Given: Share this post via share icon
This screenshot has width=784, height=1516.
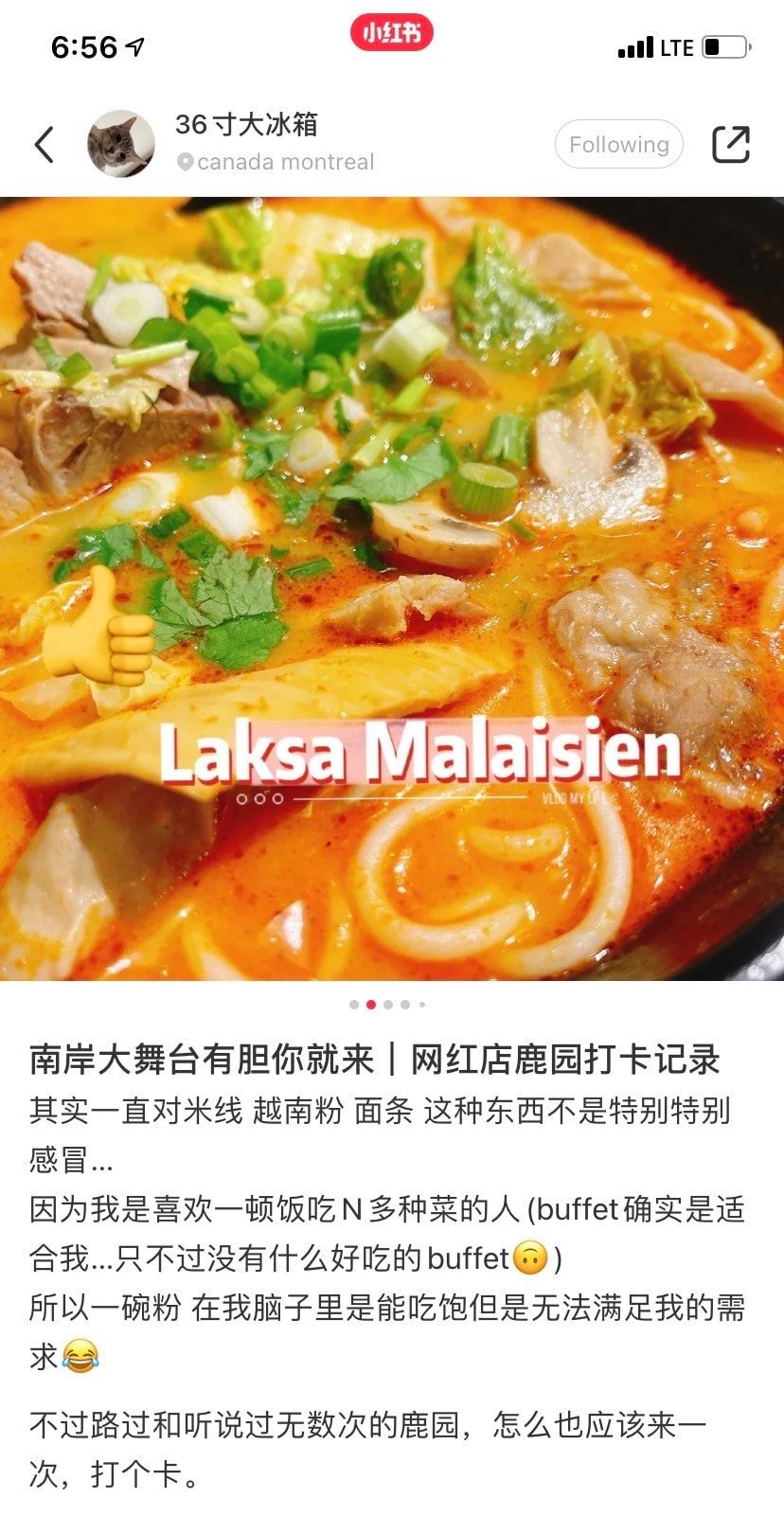Looking at the screenshot, I should coord(730,145).
